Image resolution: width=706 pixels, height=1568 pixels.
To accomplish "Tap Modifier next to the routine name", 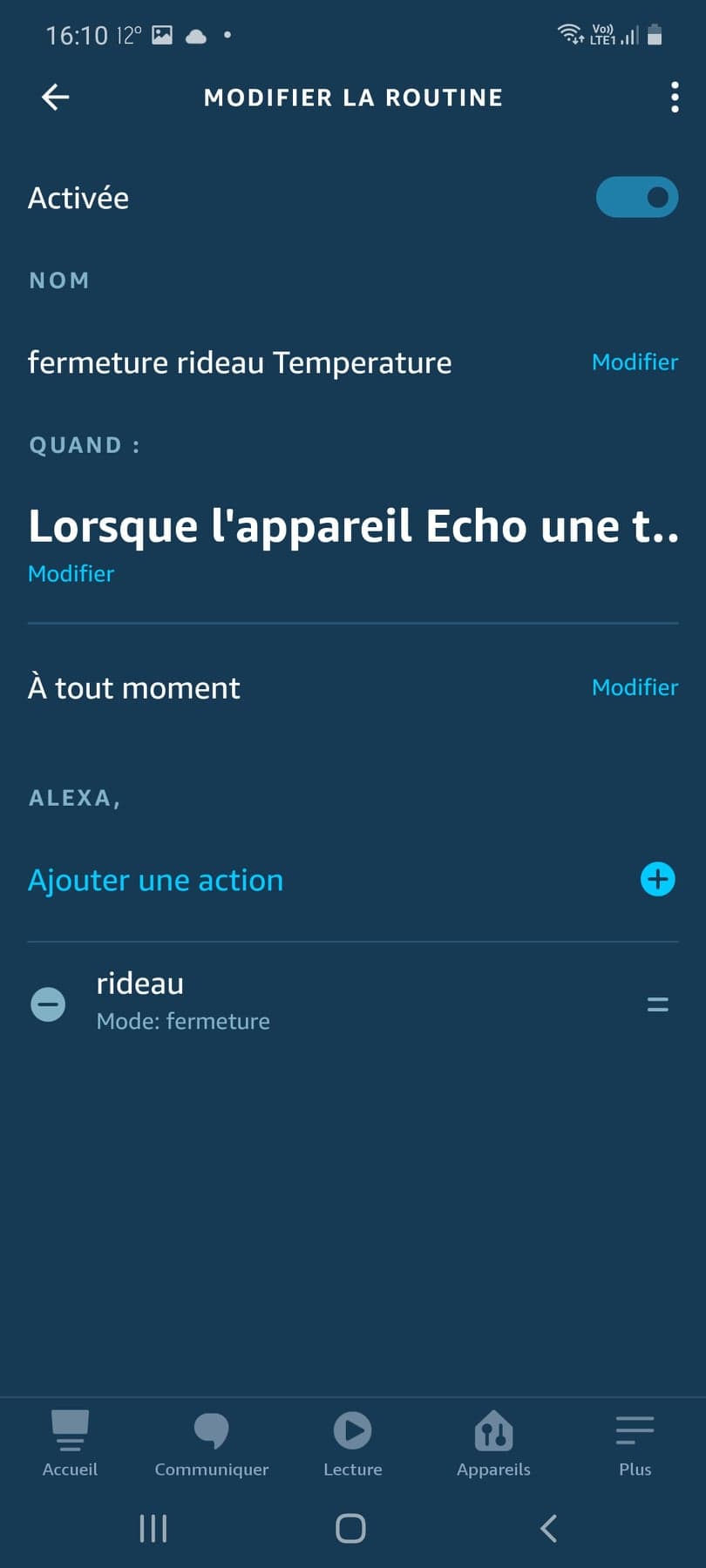I will click(x=635, y=362).
